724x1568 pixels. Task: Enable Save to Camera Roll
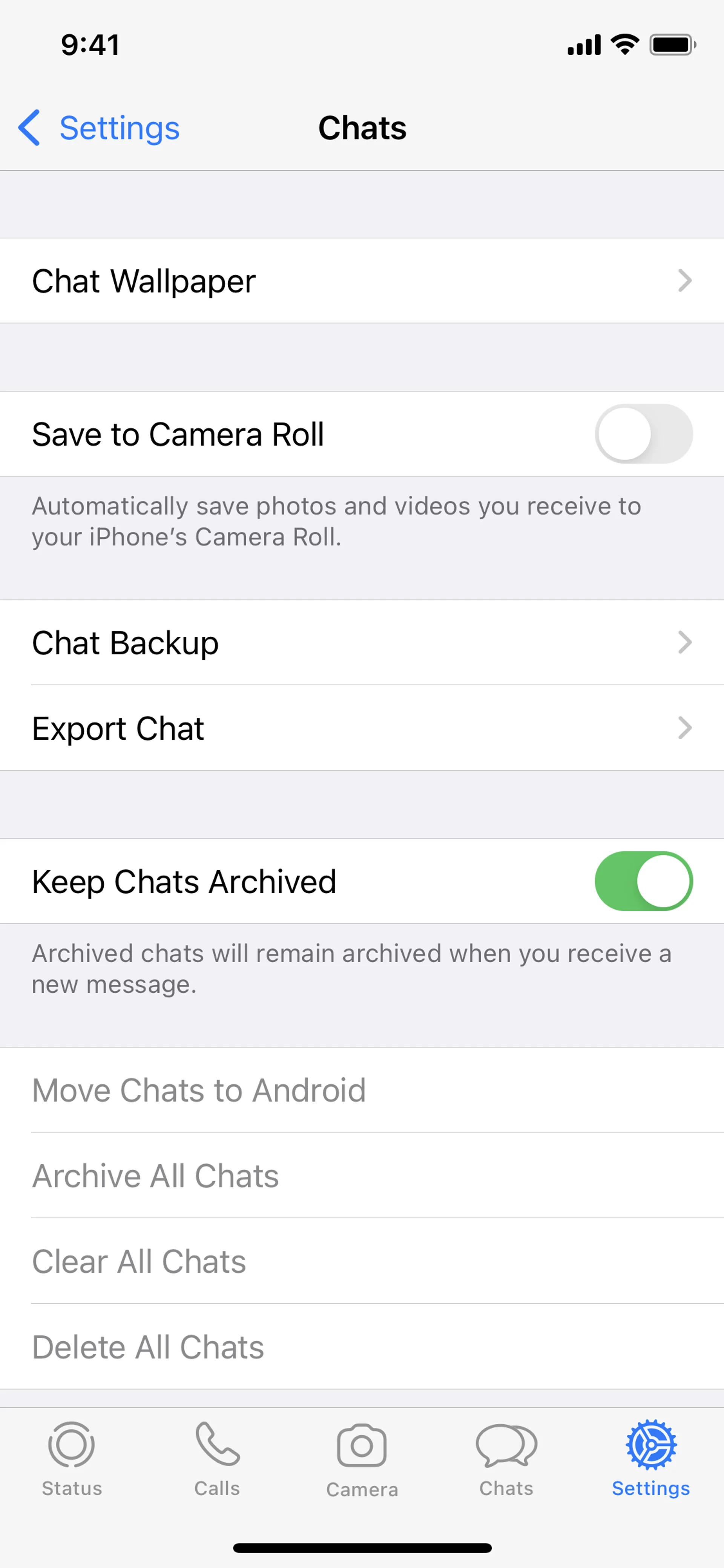point(643,434)
